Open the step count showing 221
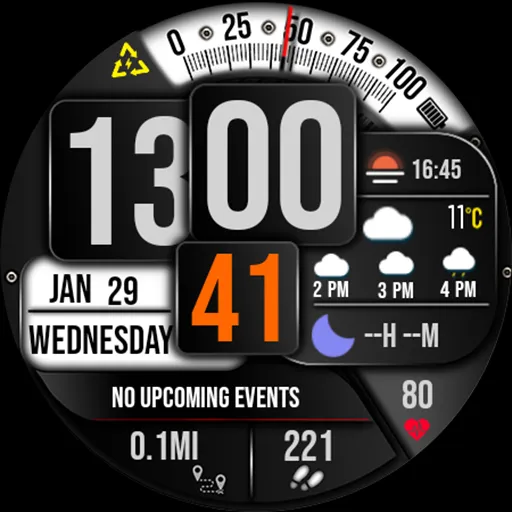512x512 pixels. 308,459
